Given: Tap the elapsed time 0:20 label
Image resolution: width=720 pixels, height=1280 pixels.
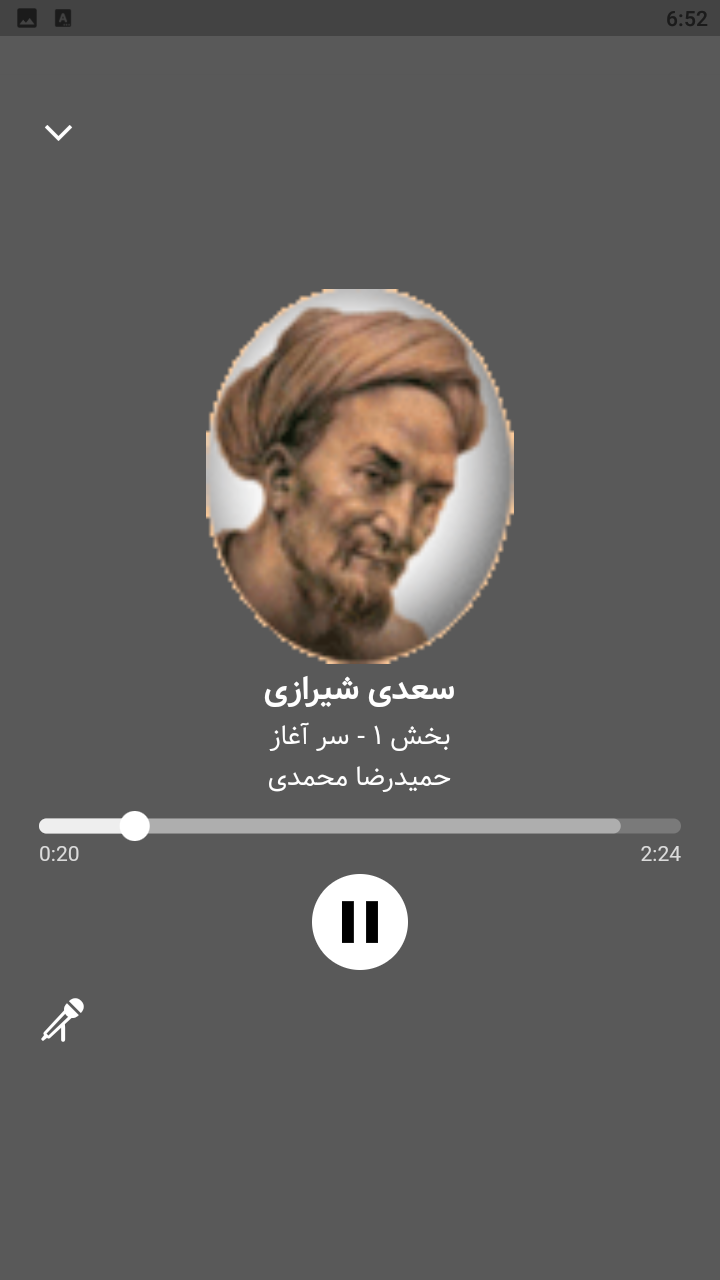Looking at the screenshot, I should (57, 854).
